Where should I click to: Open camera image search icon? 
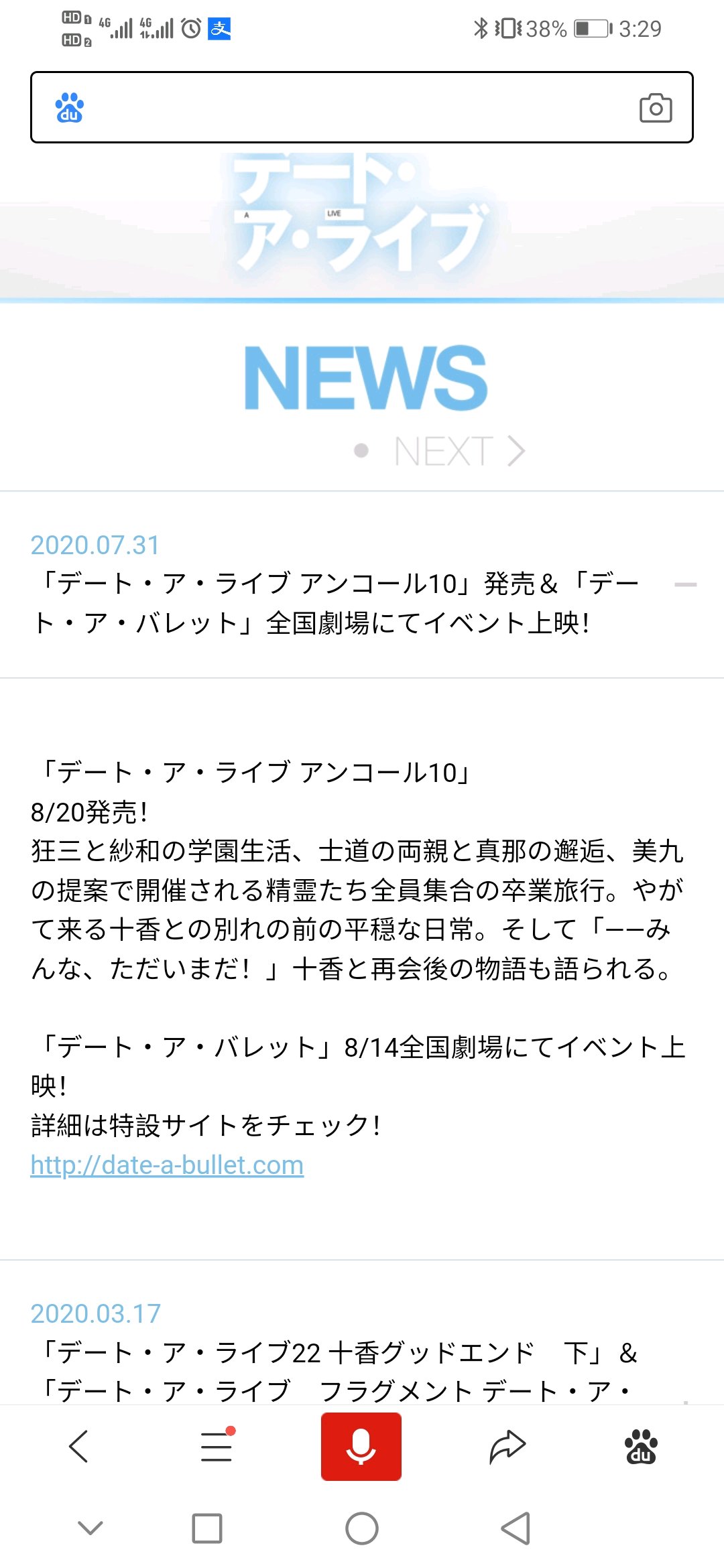[x=656, y=108]
